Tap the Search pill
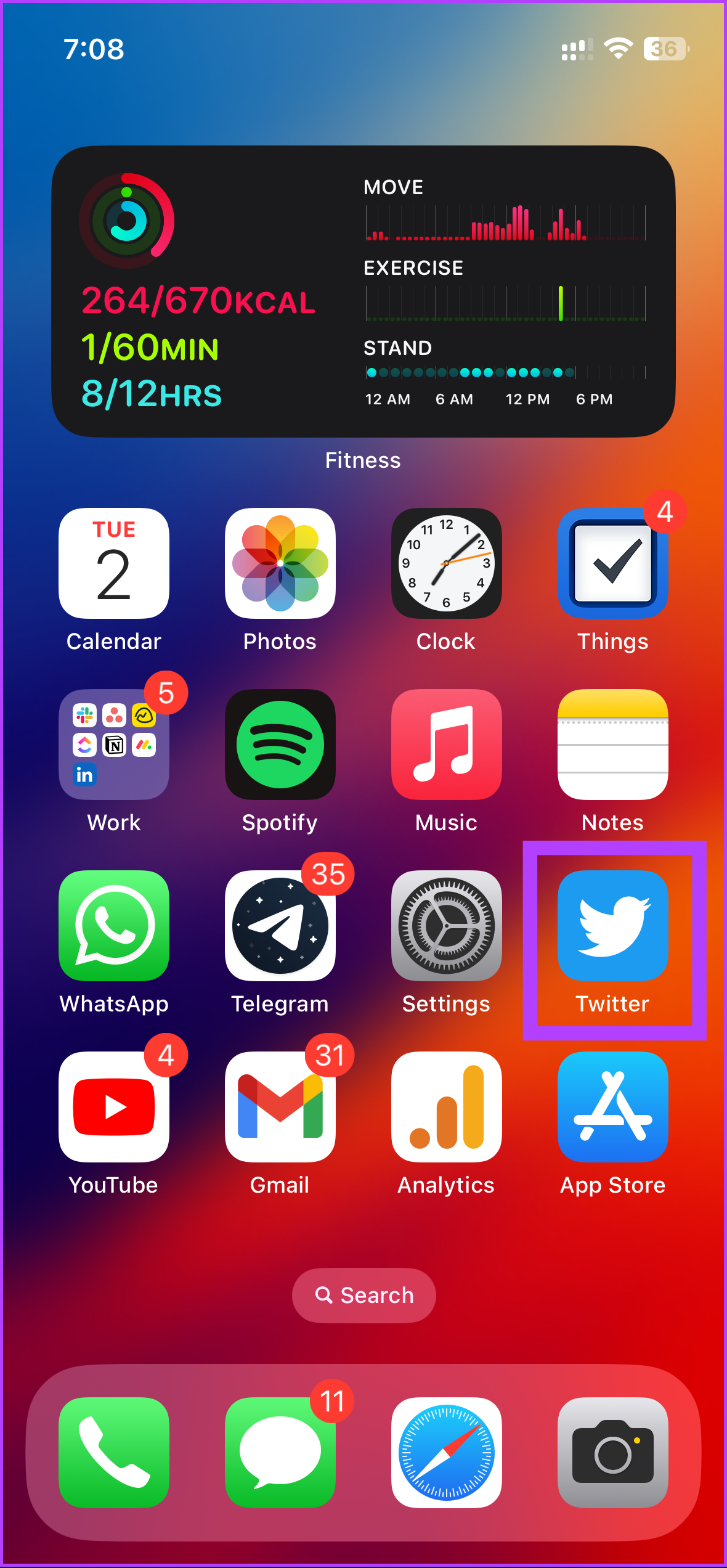This screenshot has height=1568, width=727. (363, 1296)
